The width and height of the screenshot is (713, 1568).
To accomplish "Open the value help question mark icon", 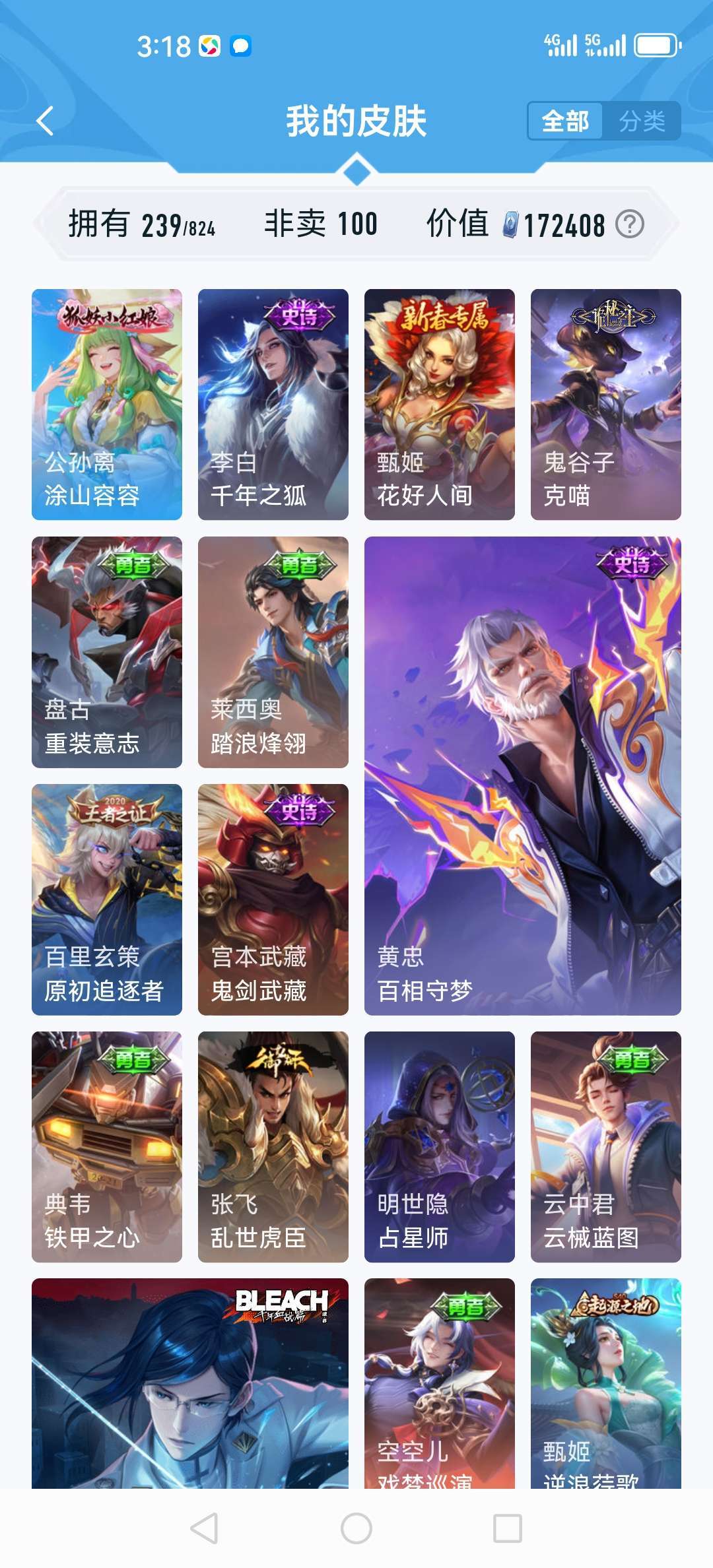I will 630,224.
